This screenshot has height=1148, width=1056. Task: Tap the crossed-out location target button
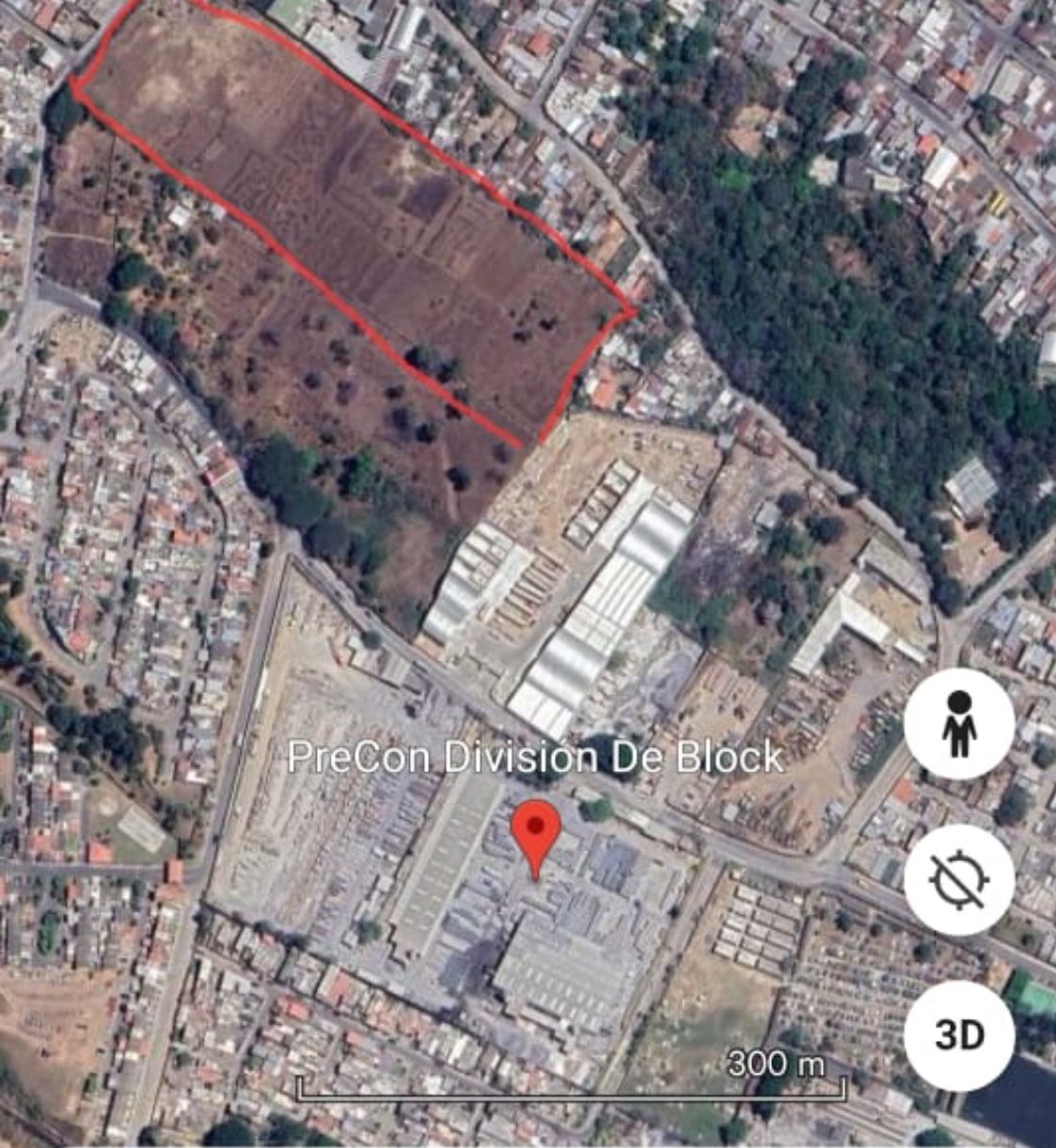[958, 880]
